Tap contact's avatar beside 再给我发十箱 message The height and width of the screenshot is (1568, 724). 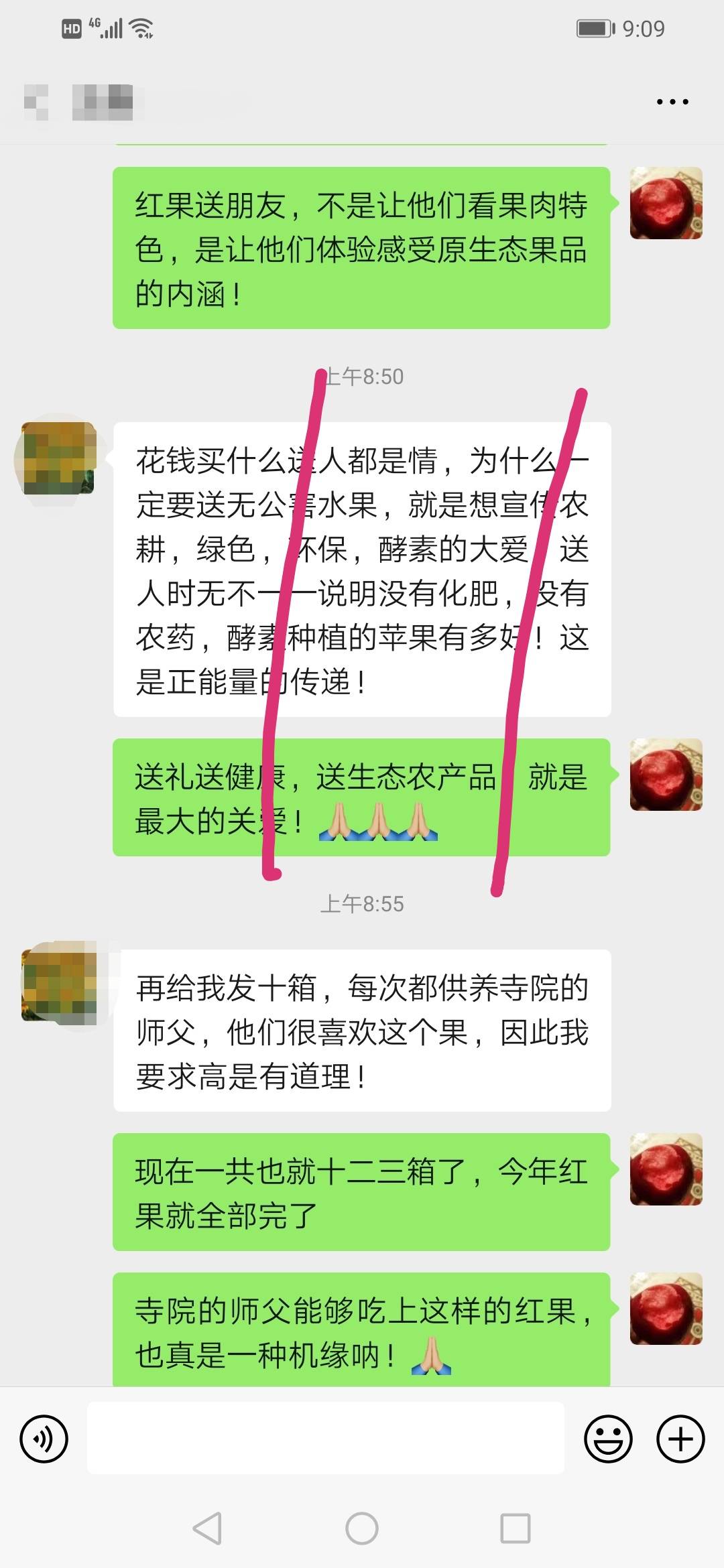(x=58, y=985)
